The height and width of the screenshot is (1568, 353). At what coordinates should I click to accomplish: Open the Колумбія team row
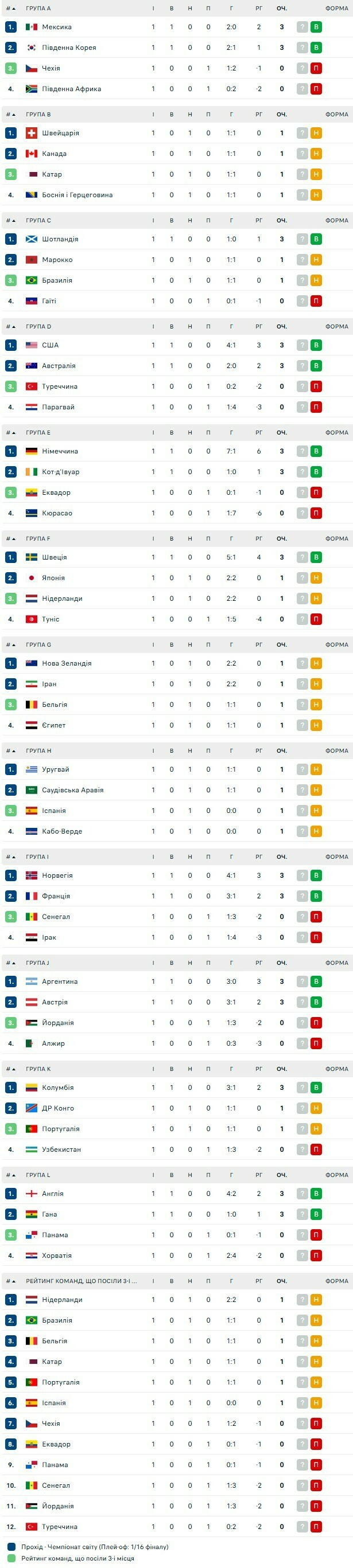click(177, 1087)
